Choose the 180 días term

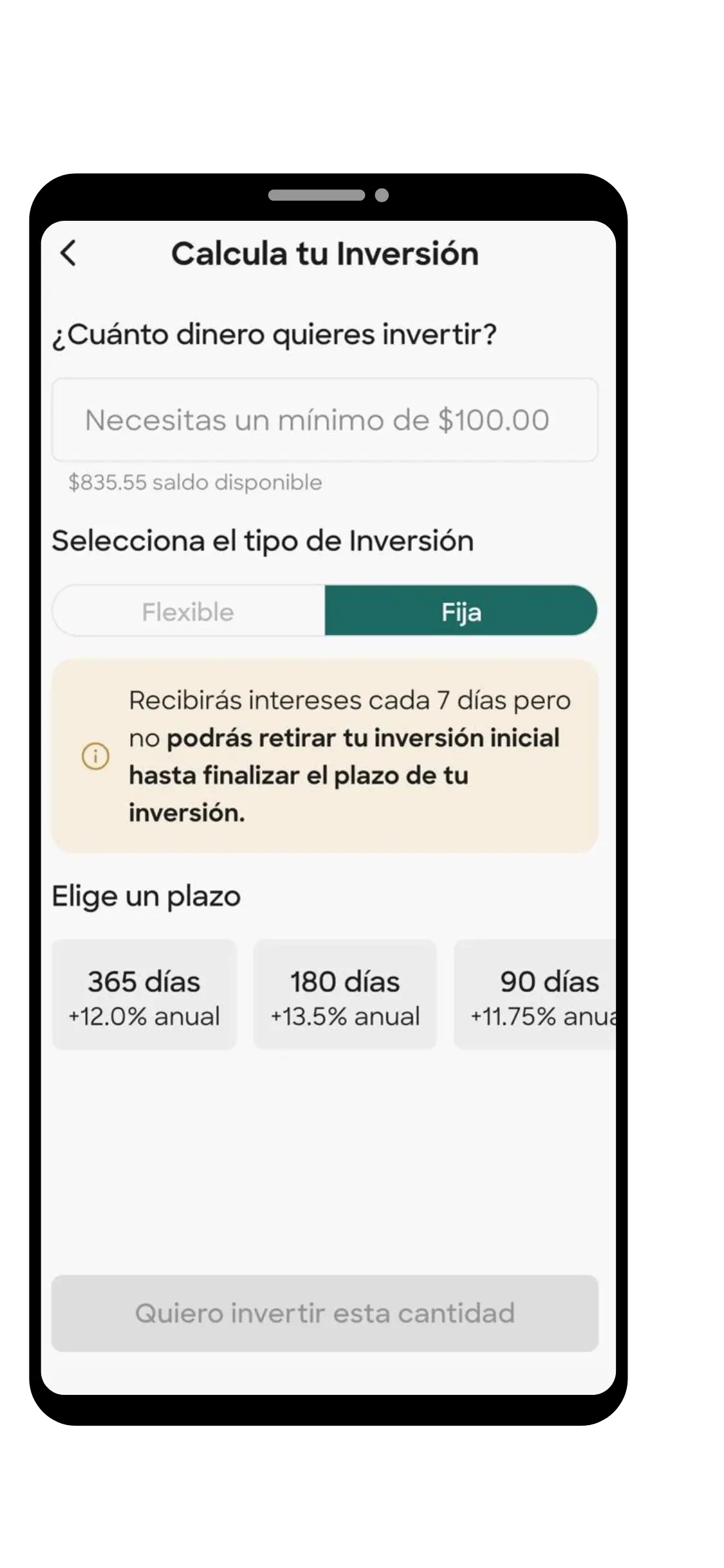(x=345, y=994)
